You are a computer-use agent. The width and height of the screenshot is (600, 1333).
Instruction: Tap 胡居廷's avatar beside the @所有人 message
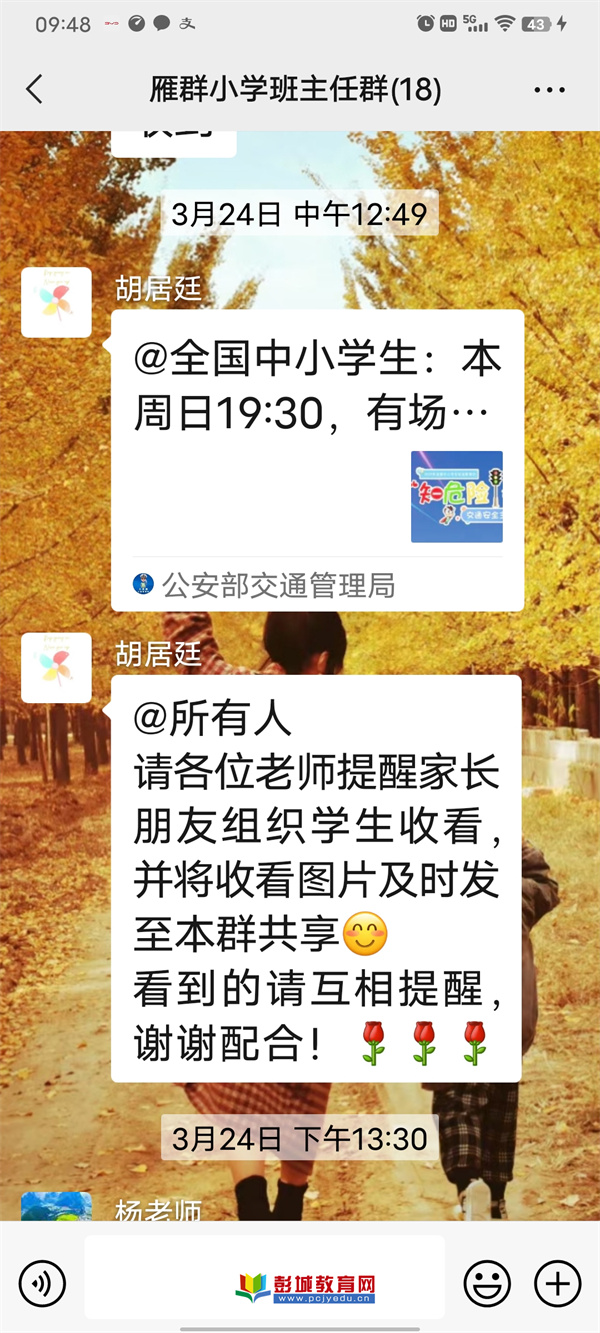[56, 667]
